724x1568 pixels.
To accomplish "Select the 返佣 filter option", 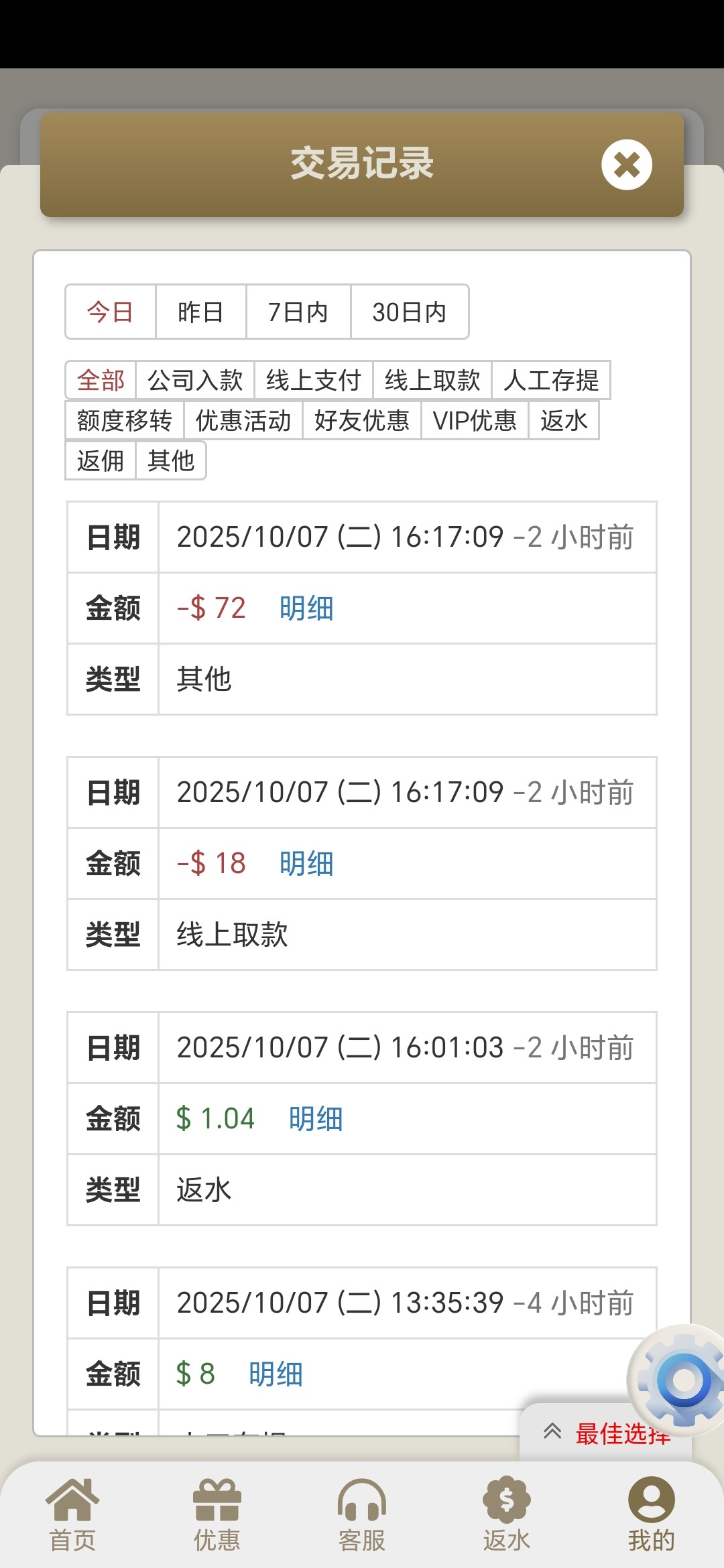I will 102,460.
